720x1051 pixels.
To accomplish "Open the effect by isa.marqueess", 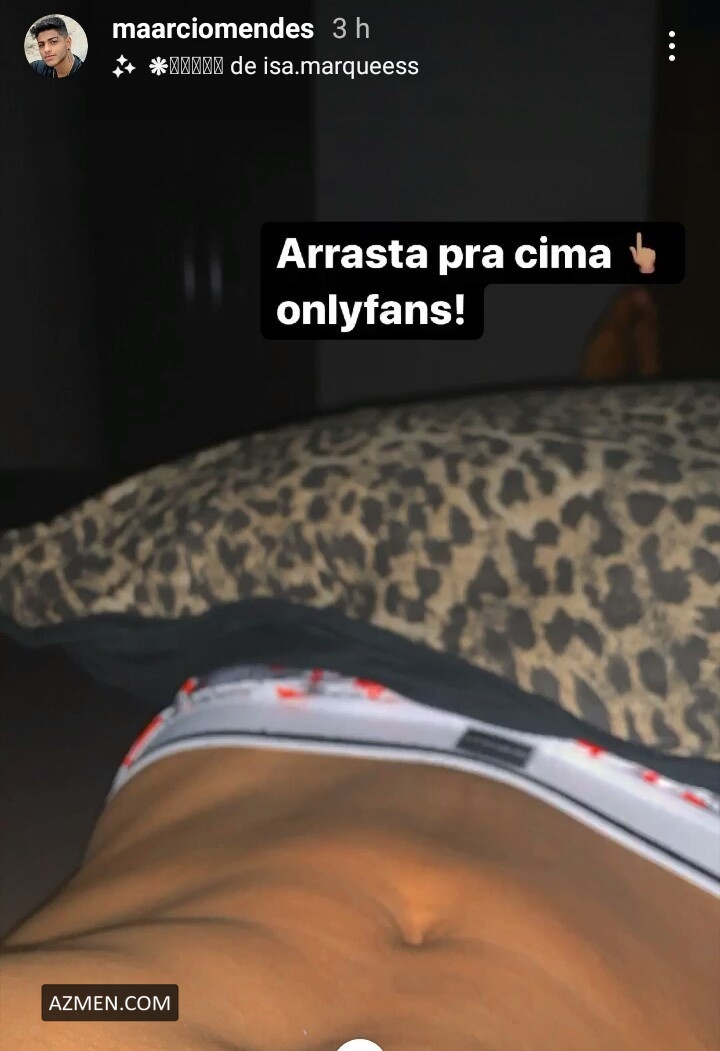I will tap(282, 67).
